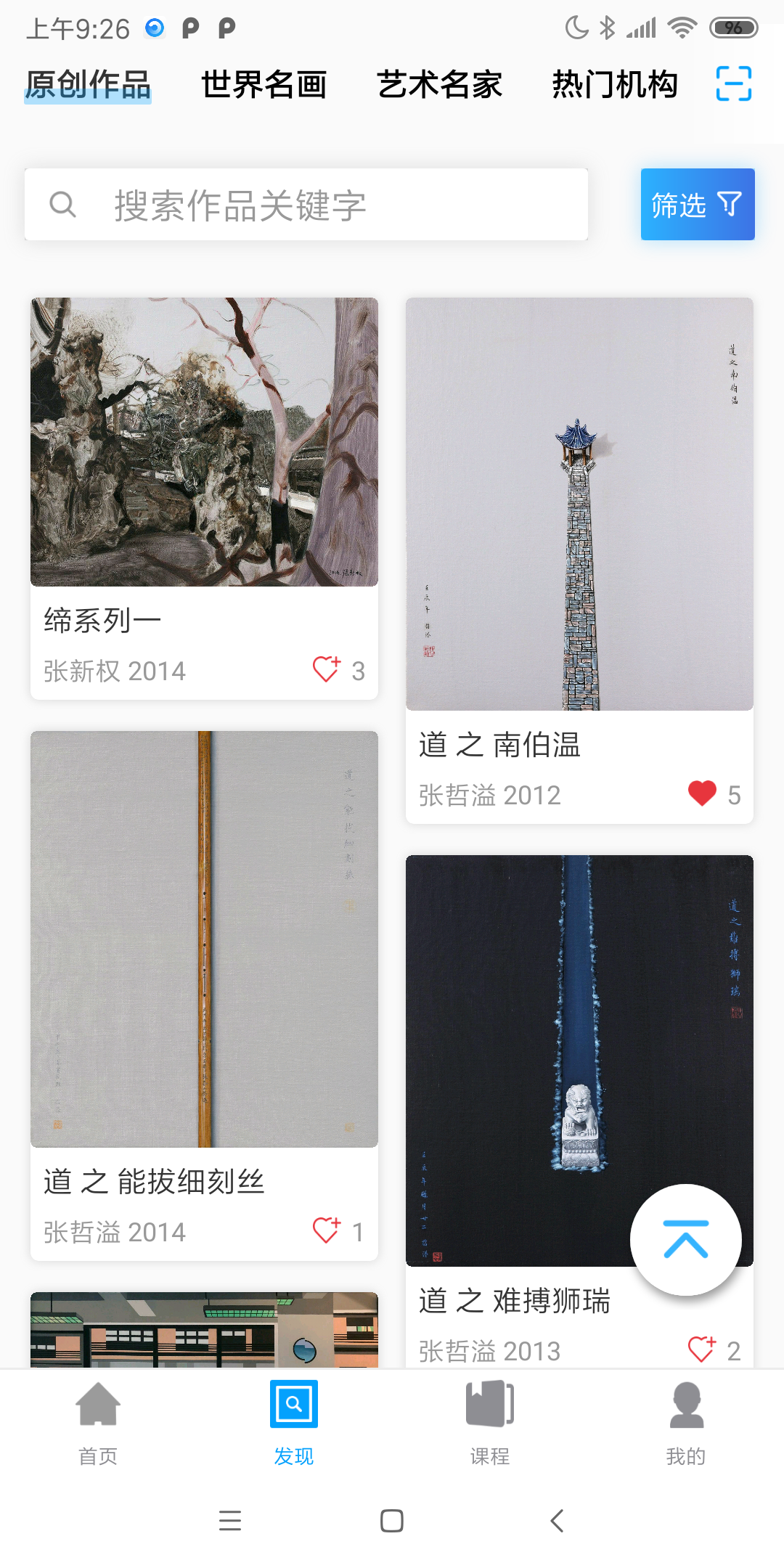Tap the search magnifier icon
The image size is (784, 1568).
(x=63, y=205)
